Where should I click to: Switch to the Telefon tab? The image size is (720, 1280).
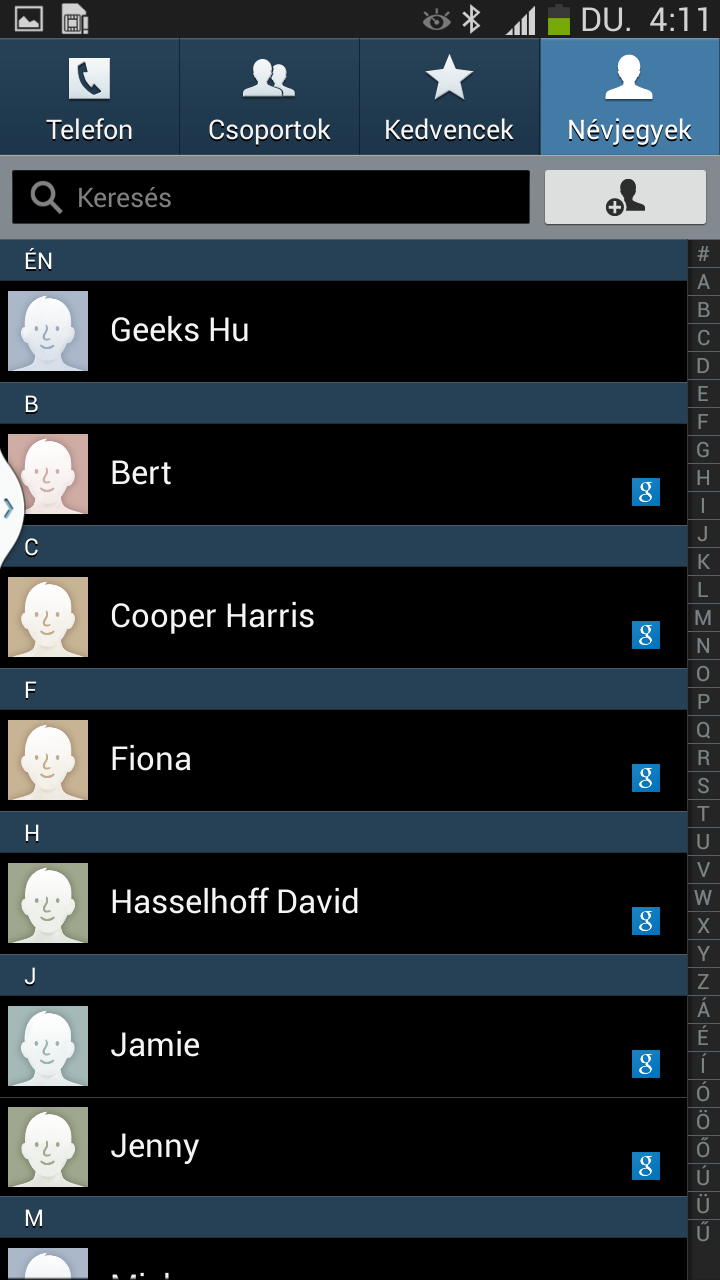pos(89,98)
